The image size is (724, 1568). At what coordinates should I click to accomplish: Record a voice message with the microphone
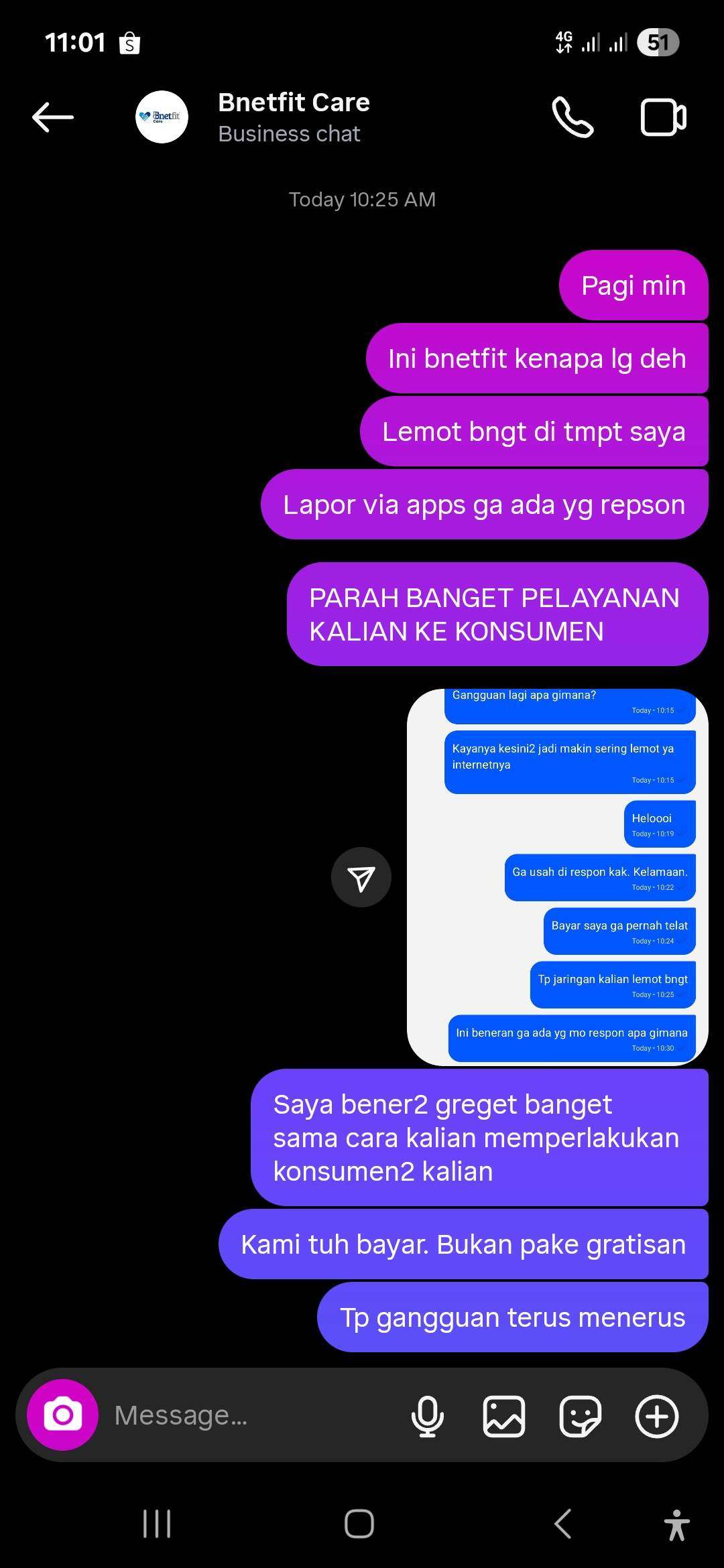(x=428, y=1416)
